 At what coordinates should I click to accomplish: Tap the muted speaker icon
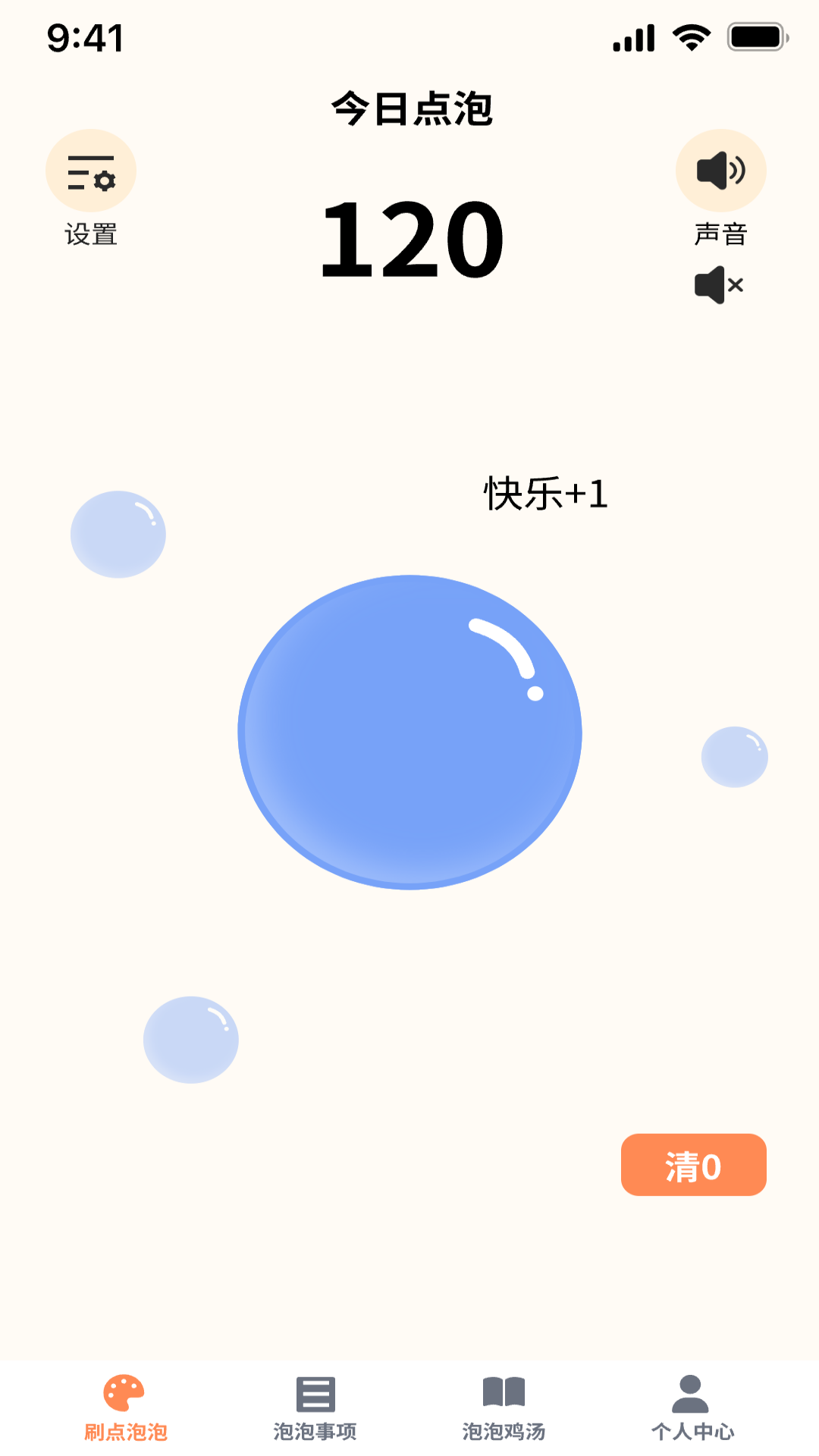point(719,285)
